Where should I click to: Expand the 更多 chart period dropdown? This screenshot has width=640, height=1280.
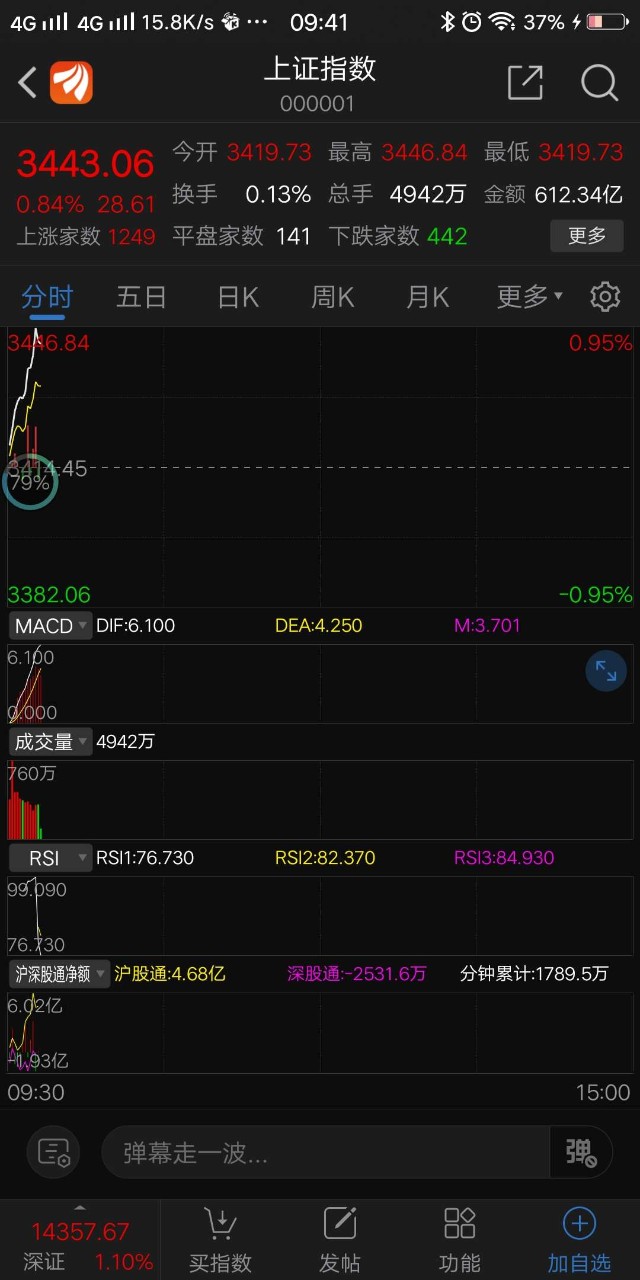point(529,297)
